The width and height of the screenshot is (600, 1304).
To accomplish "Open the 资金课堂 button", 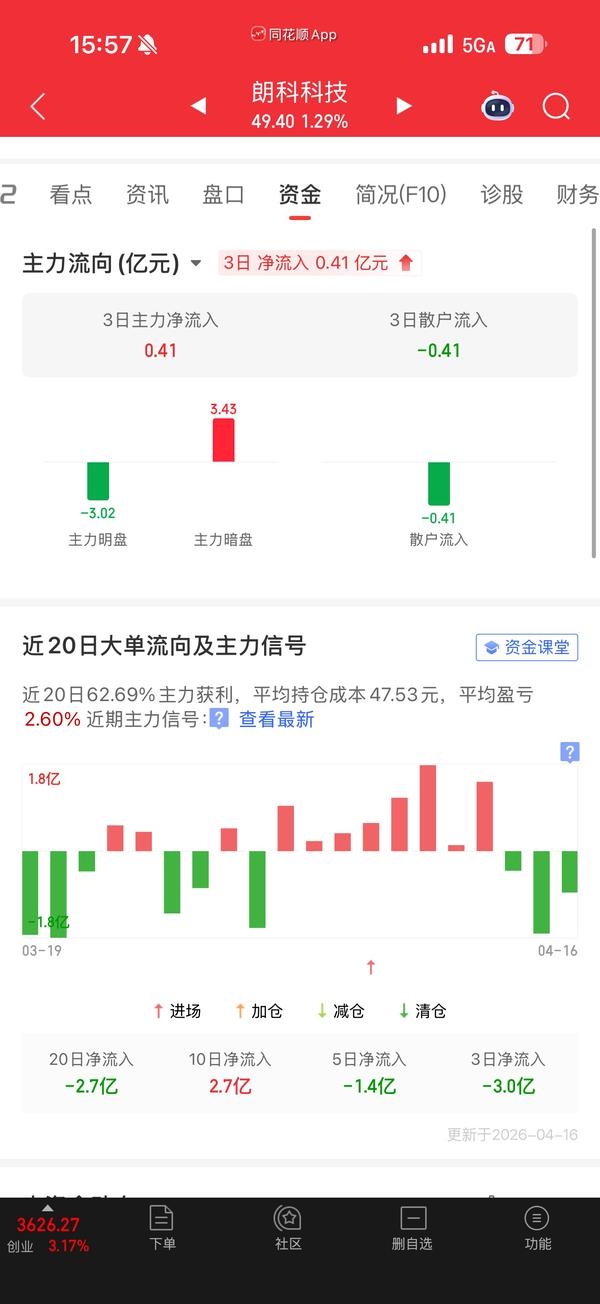I will tap(527, 647).
